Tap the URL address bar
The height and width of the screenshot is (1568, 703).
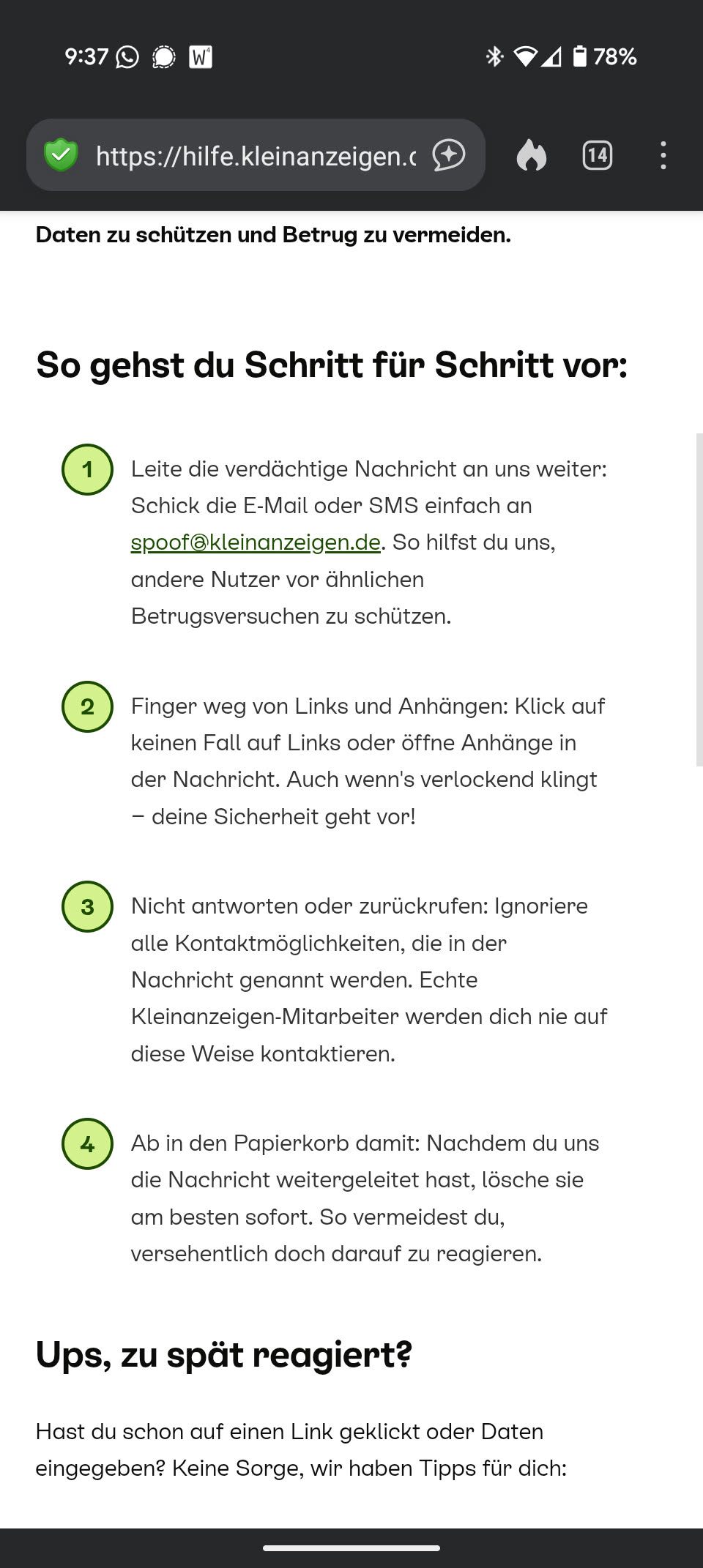pos(256,156)
